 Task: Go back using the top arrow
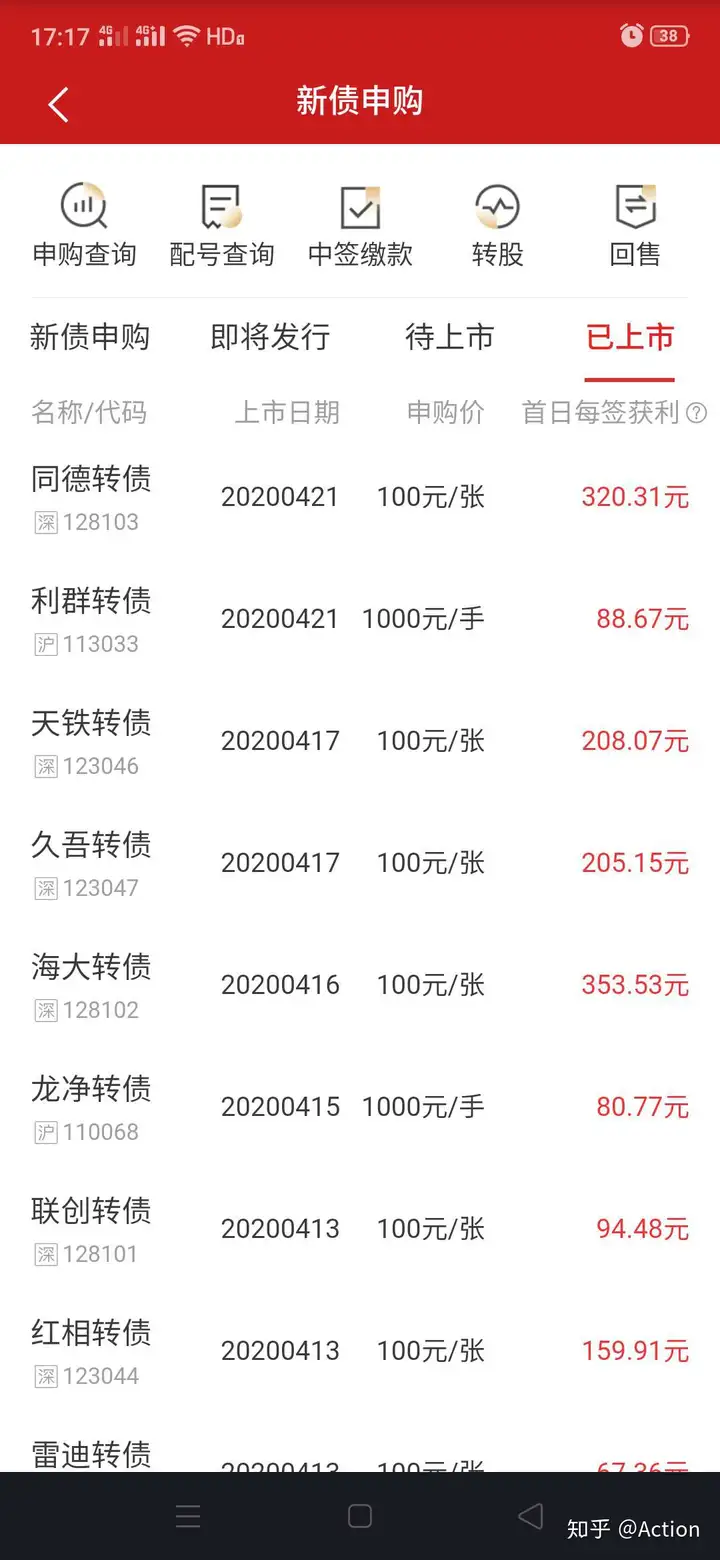pos(58,103)
